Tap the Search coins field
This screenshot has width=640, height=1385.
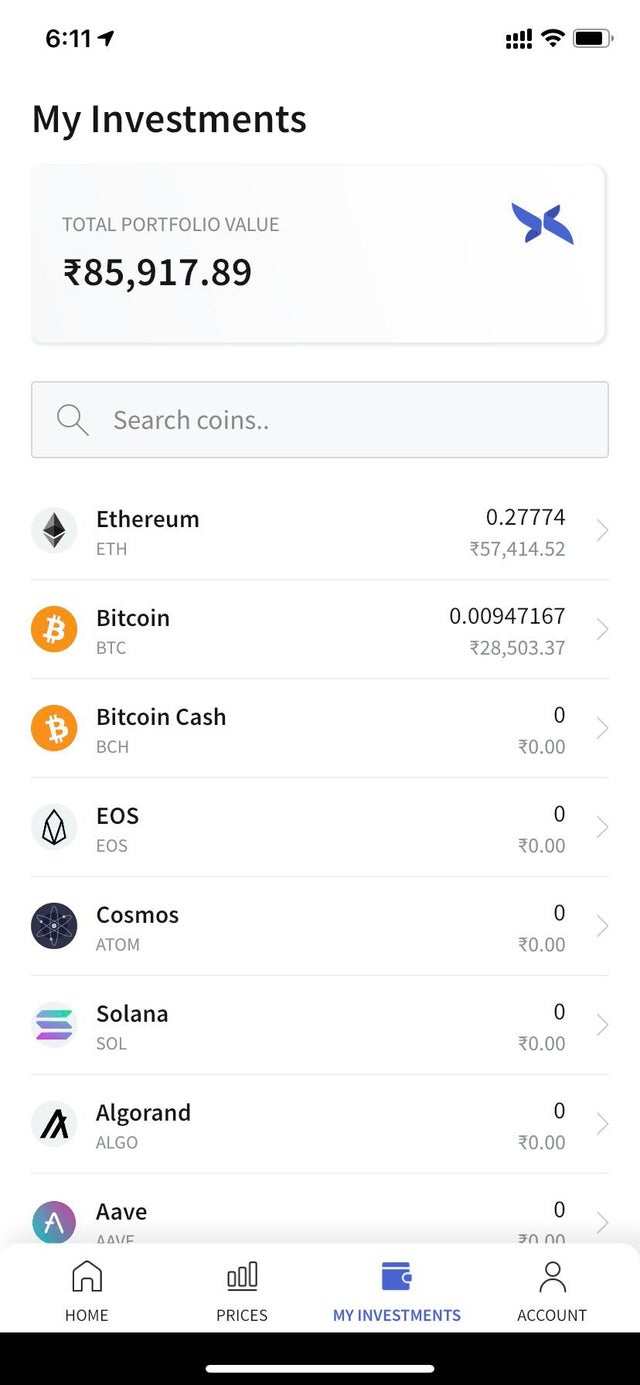(x=320, y=420)
